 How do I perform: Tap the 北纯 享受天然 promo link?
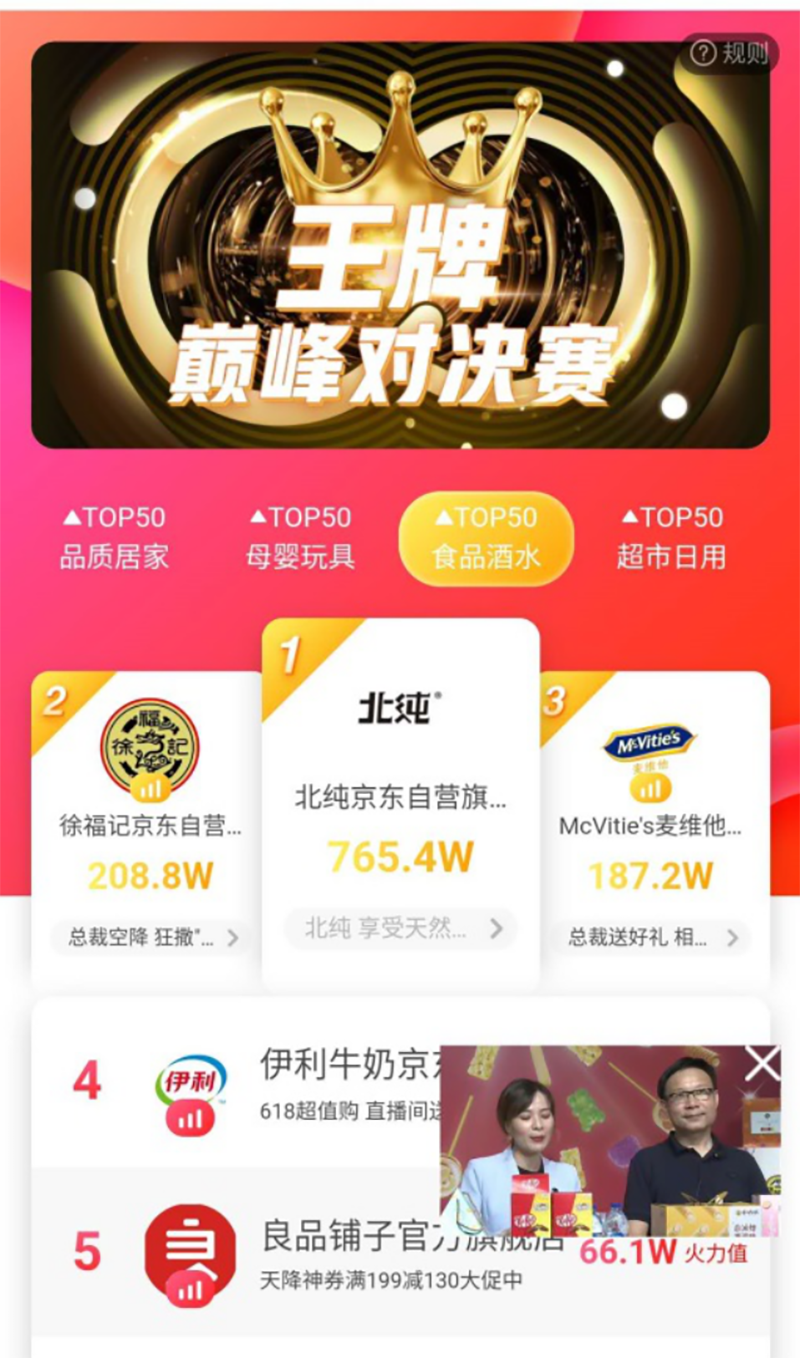[x=401, y=929]
